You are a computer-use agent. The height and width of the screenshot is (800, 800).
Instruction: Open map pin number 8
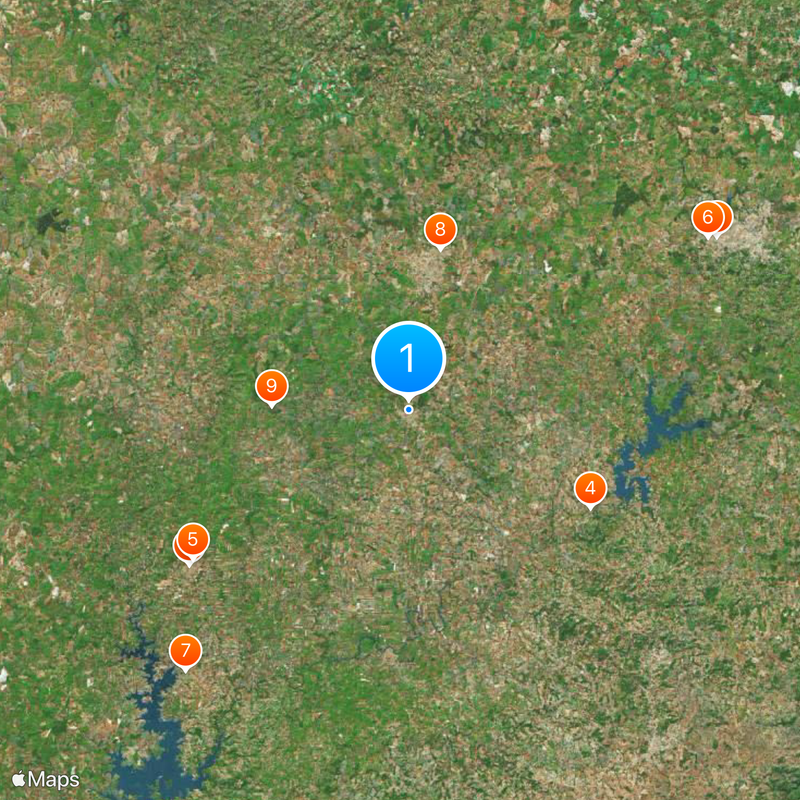440,230
